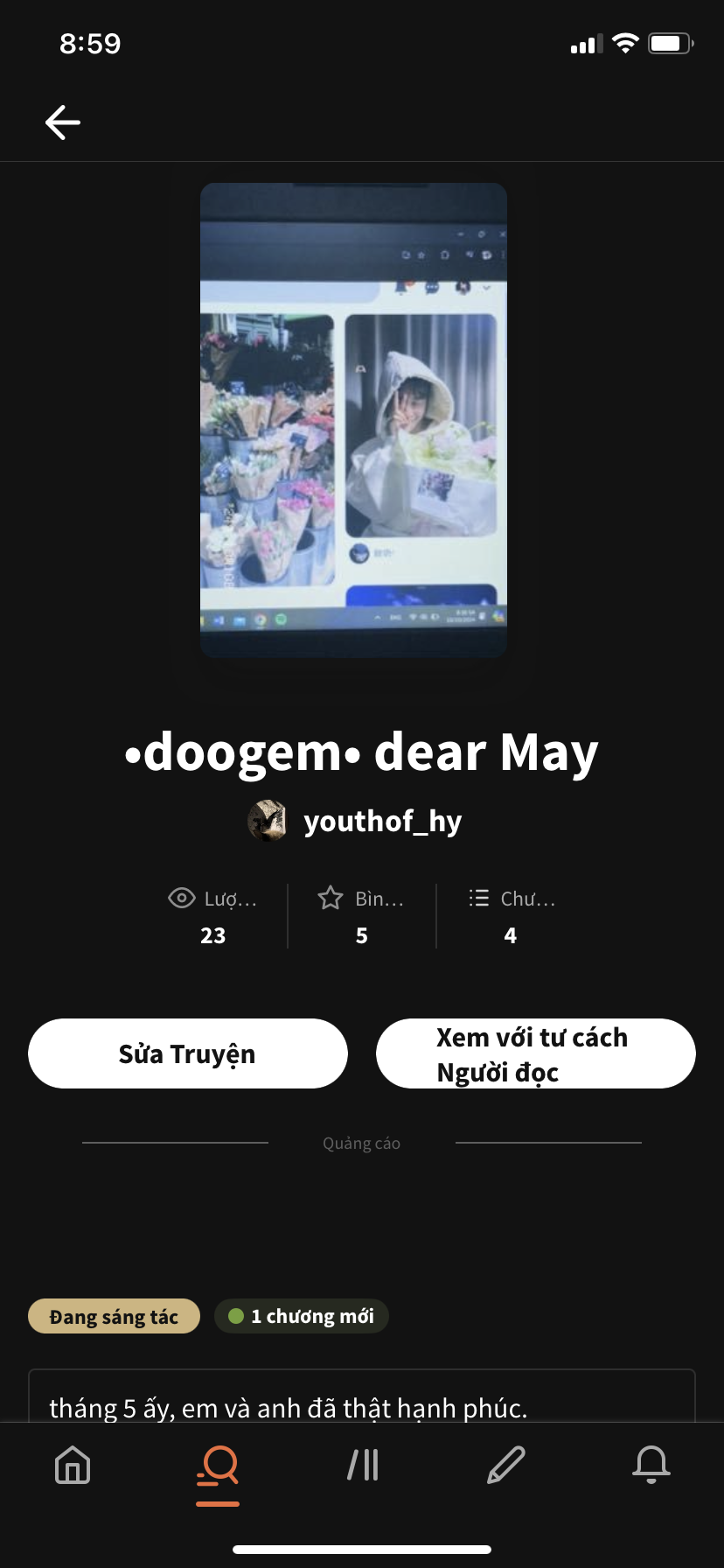Open the Search tab
Image resolution: width=724 pixels, height=1568 pixels.
[218, 1465]
